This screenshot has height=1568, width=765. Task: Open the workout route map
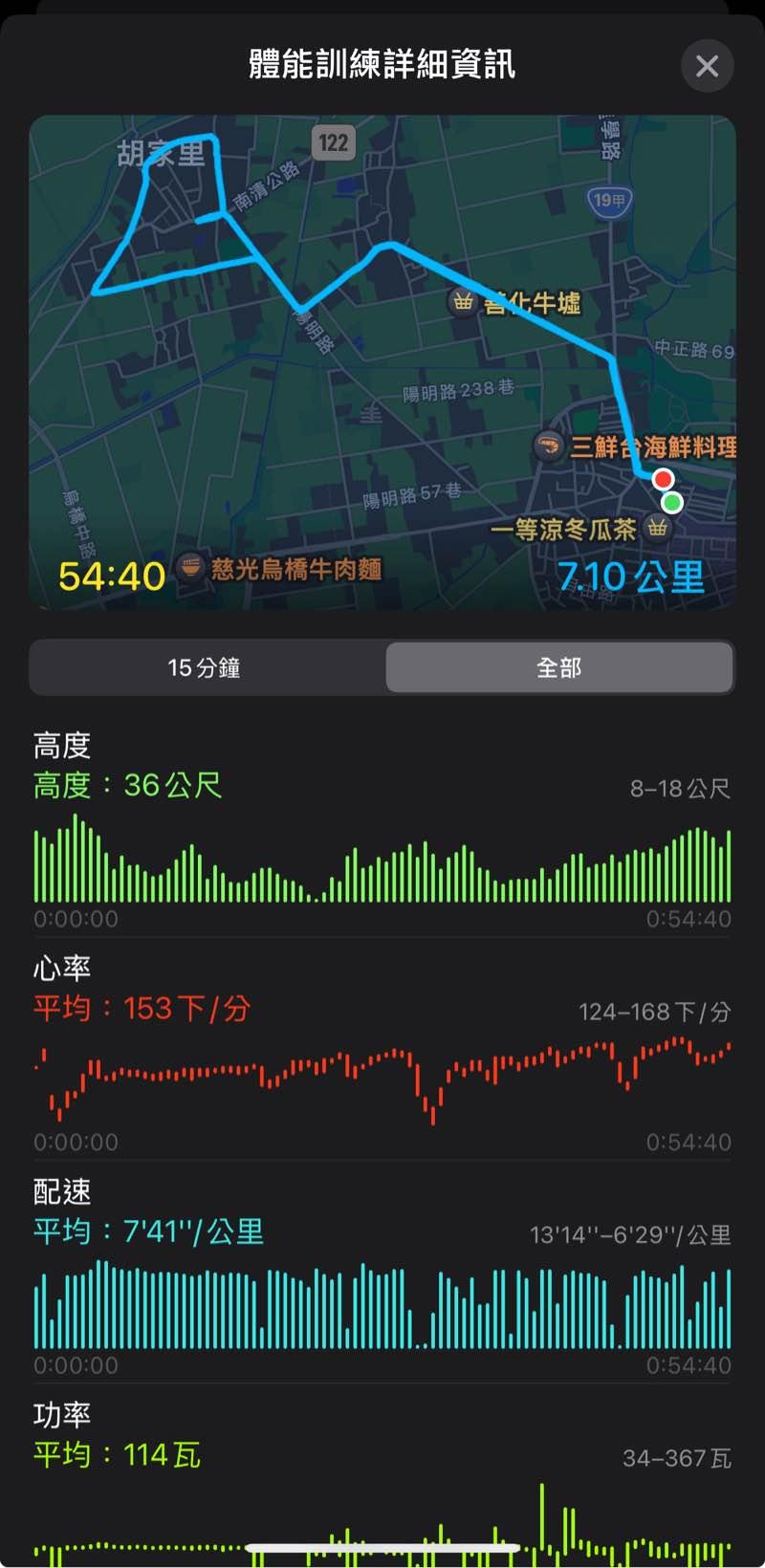point(382,363)
